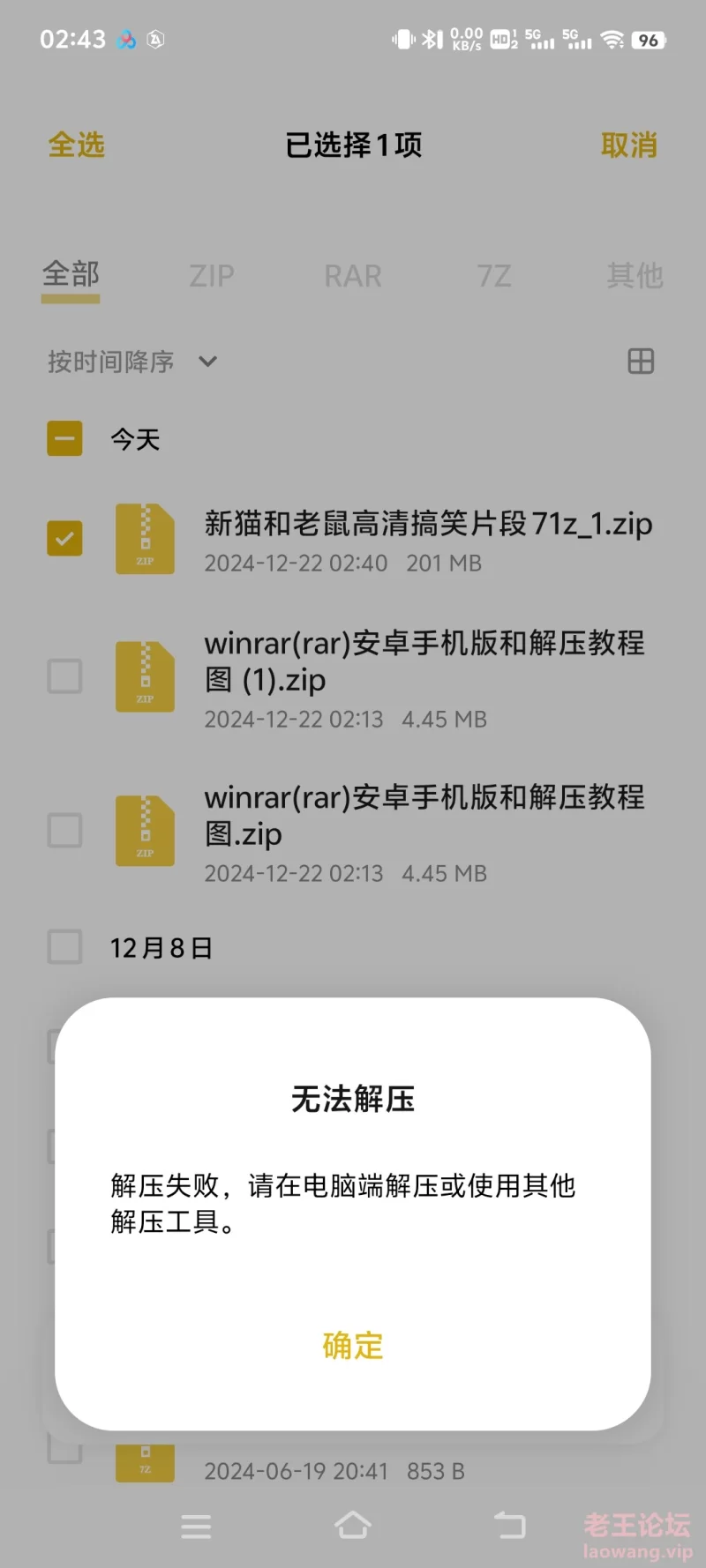The width and height of the screenshot is (706, 1568).
Task: Select winrar(rar)安卓手机版和解压教程图.zip checkbox
Action: [x=64, y=830]
